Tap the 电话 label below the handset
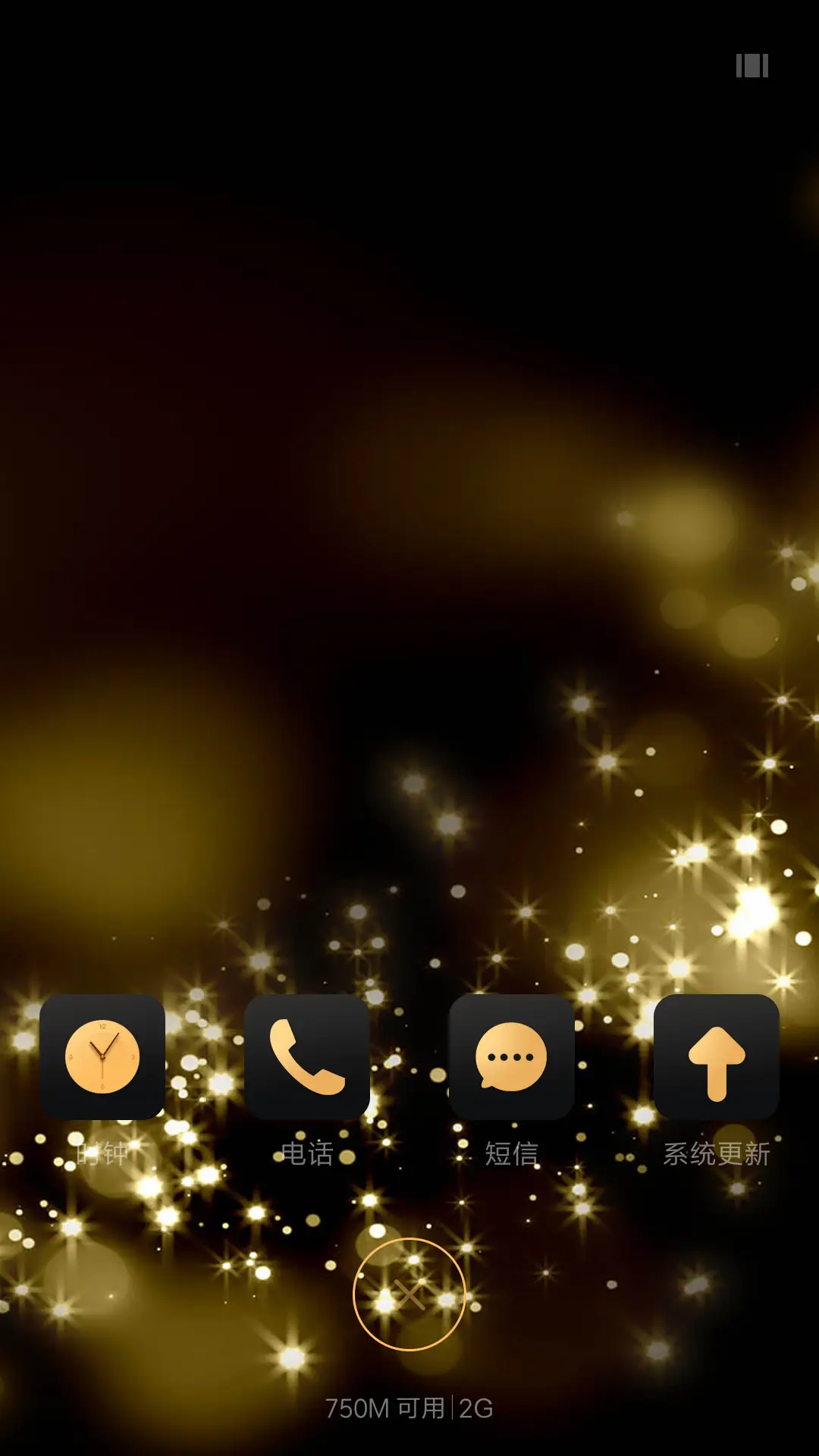This screenshot has height=1456, width=819. pos(306,1154)
